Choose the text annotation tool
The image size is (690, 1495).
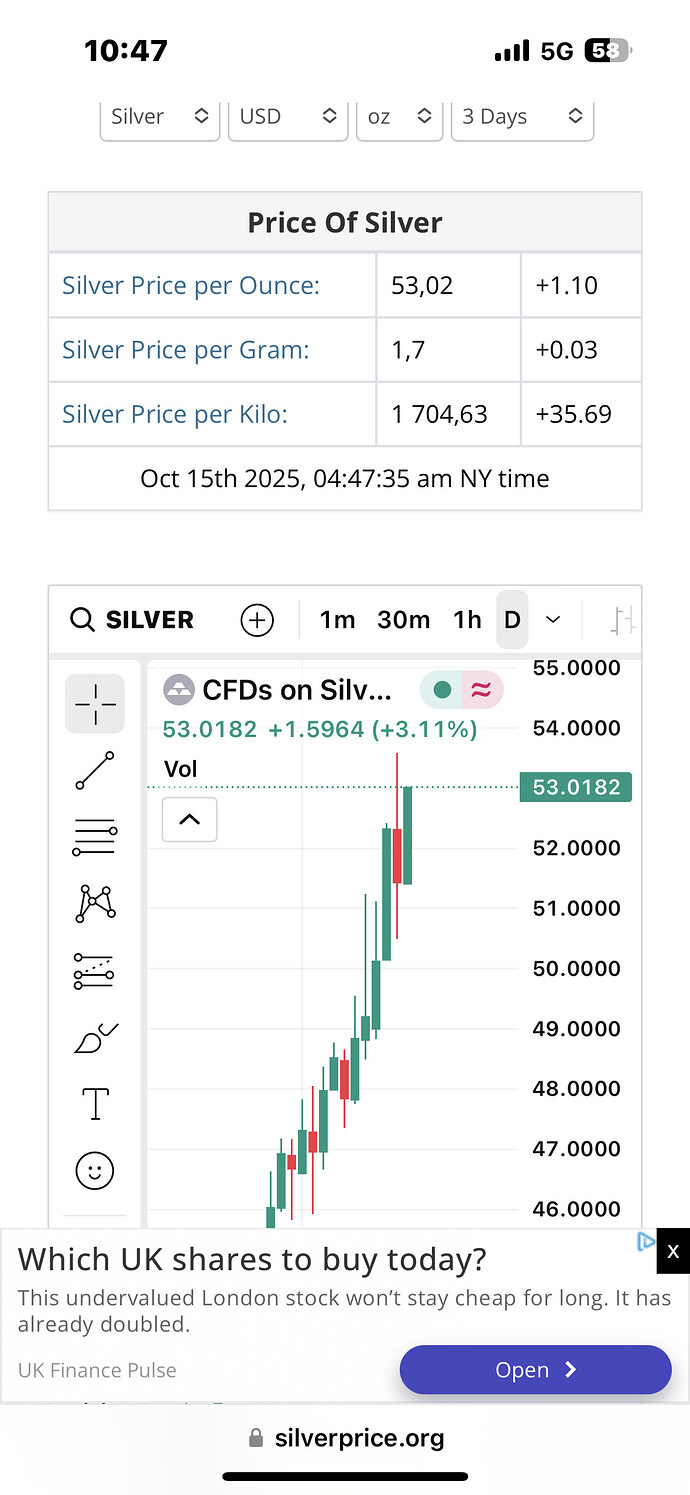95,1104
